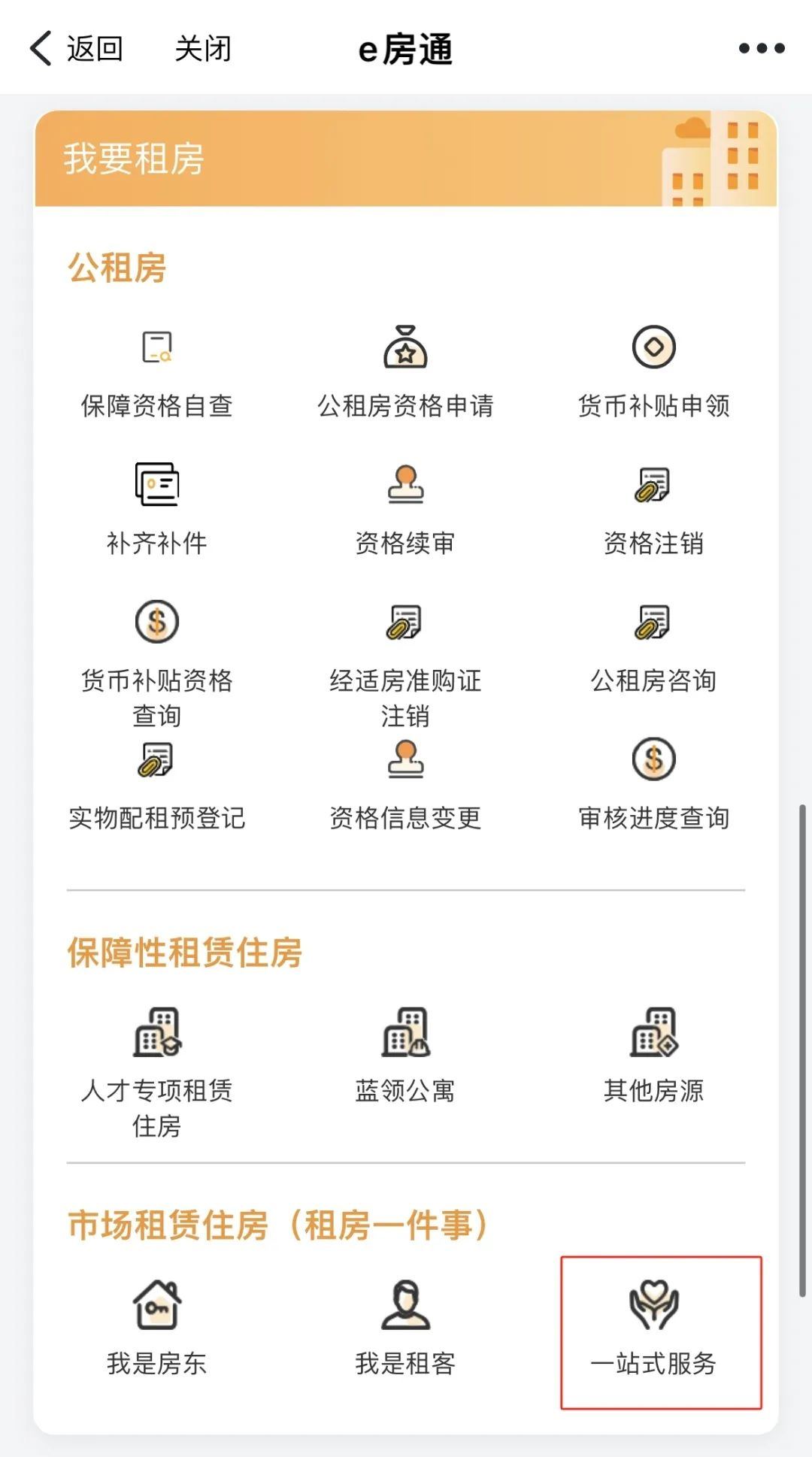Close the page with 关闭
Screen dimensions: 812x1457
[203, 49]
